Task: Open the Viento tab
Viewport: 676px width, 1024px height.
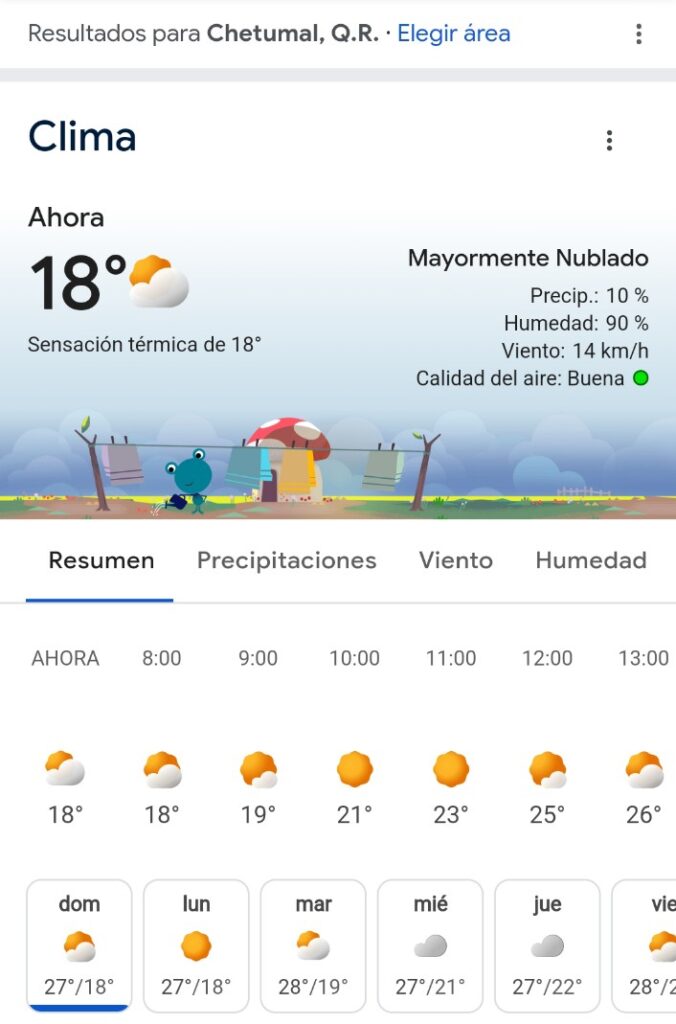Action: click(x=456, y=561)
